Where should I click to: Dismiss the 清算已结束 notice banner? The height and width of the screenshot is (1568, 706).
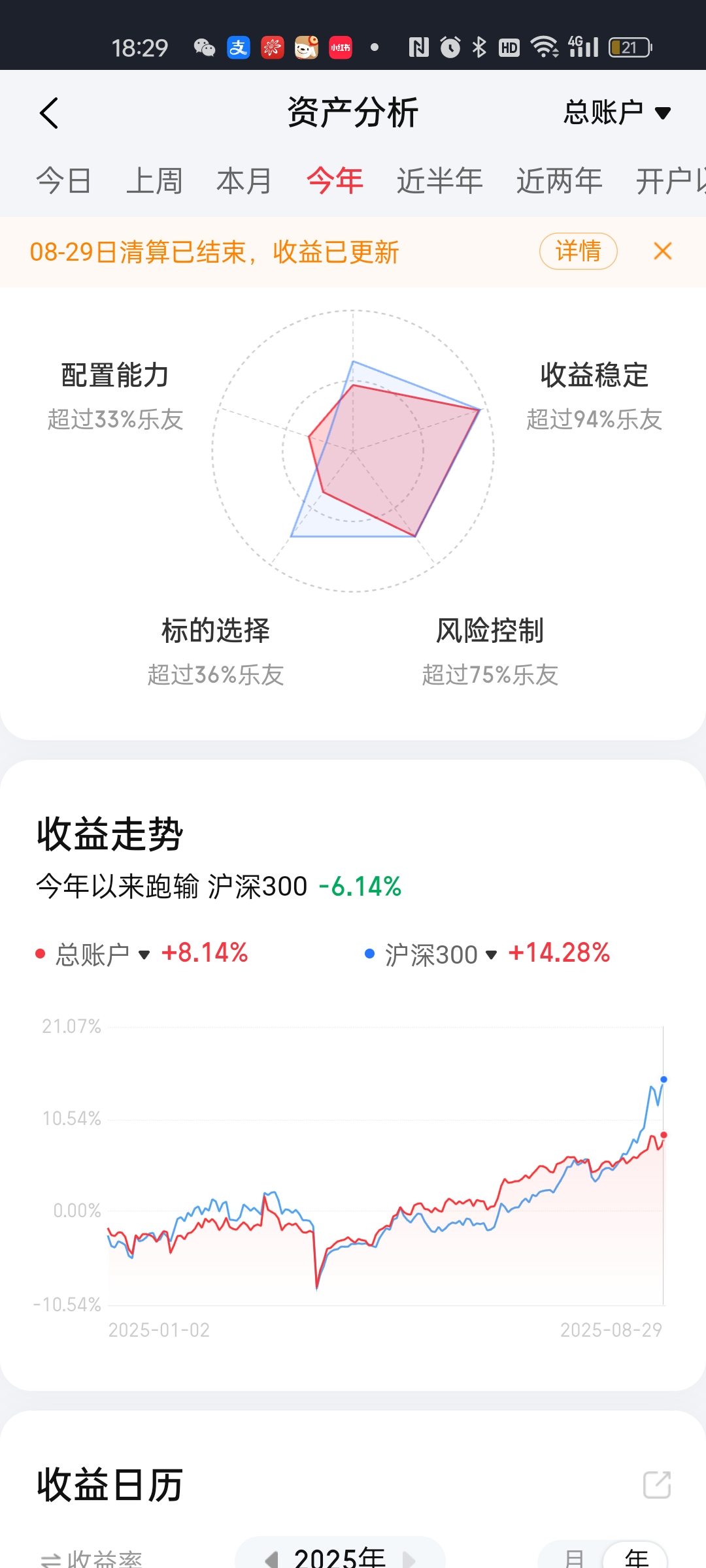click(662, 251)
